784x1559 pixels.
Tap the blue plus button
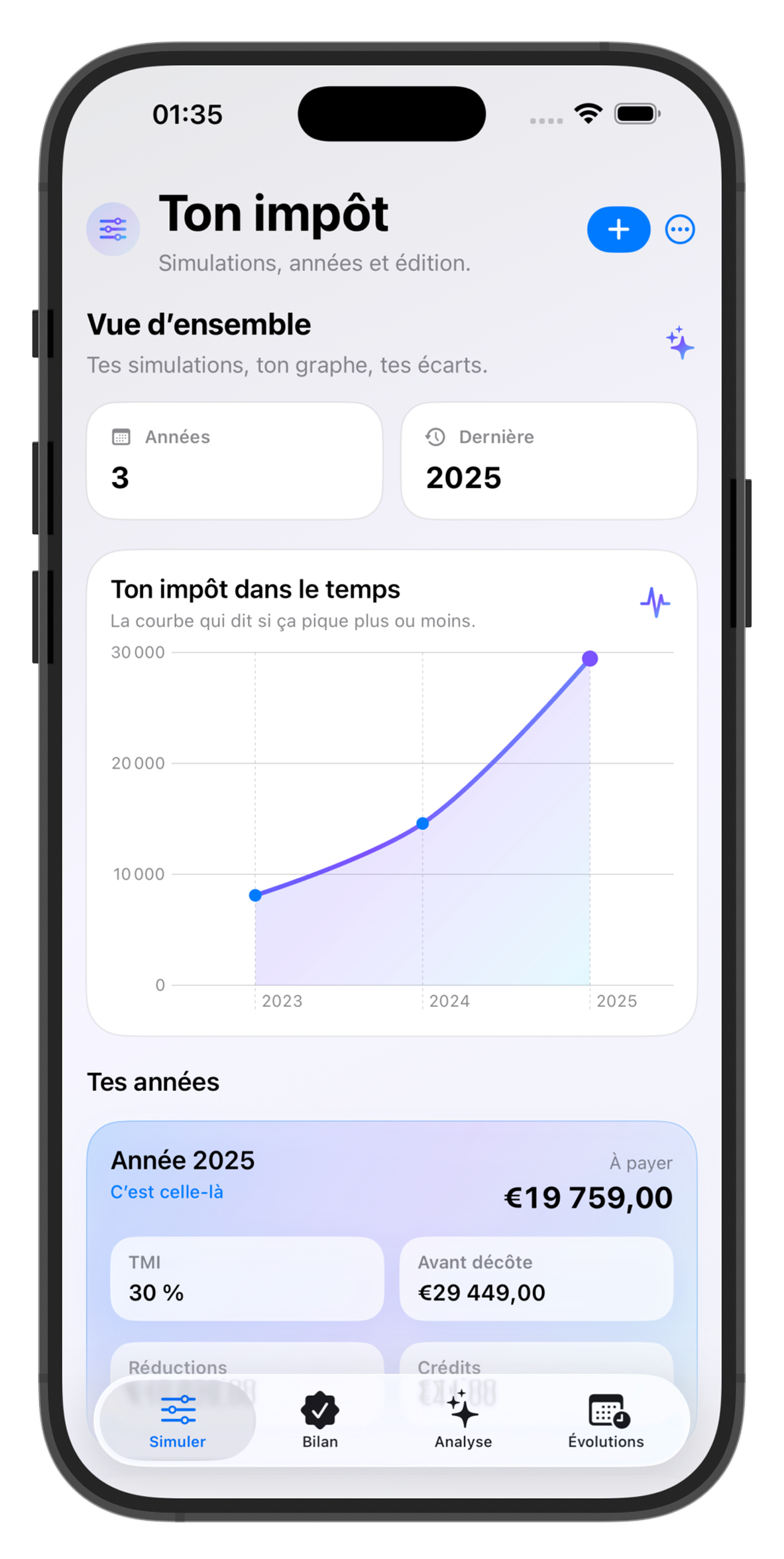click(x=618, y=229)
